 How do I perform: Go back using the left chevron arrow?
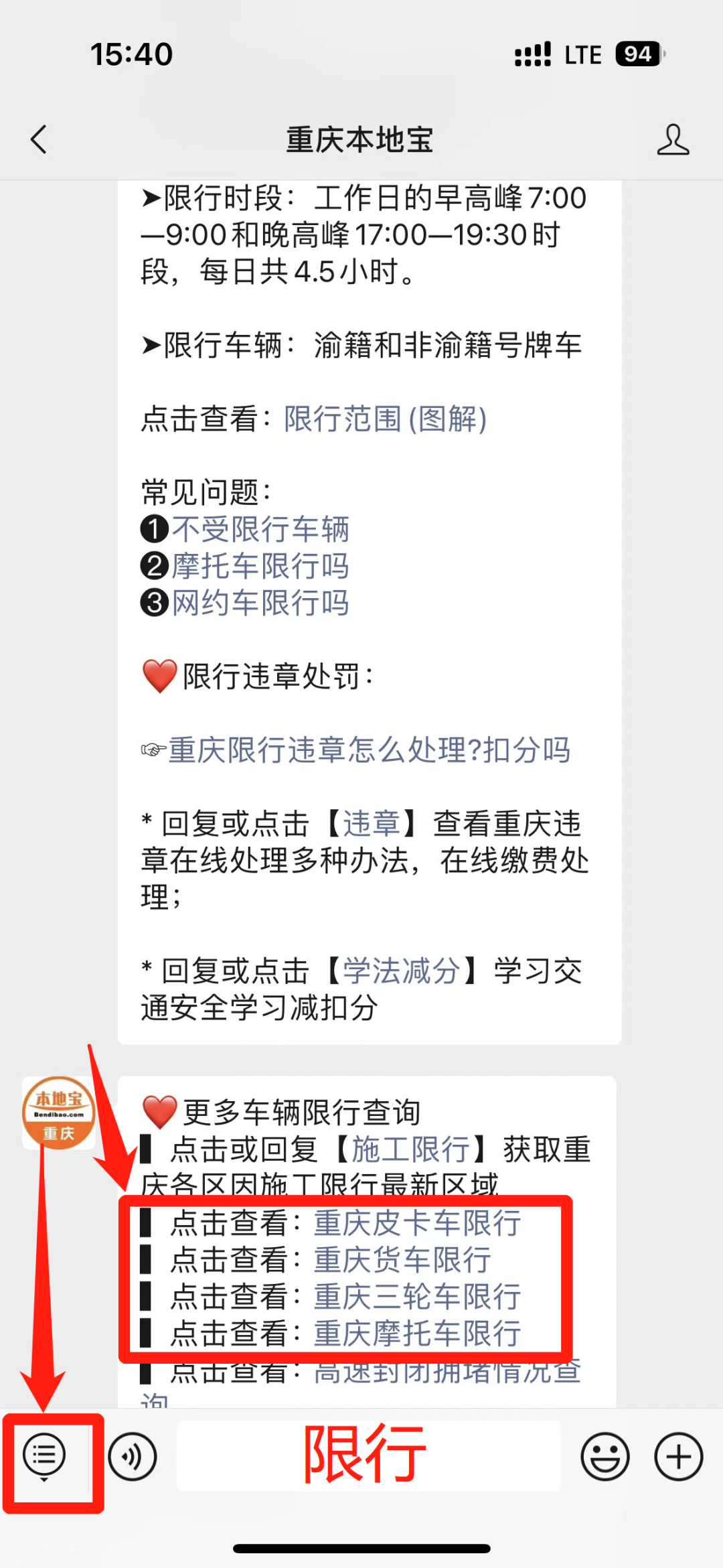[38, 140]
